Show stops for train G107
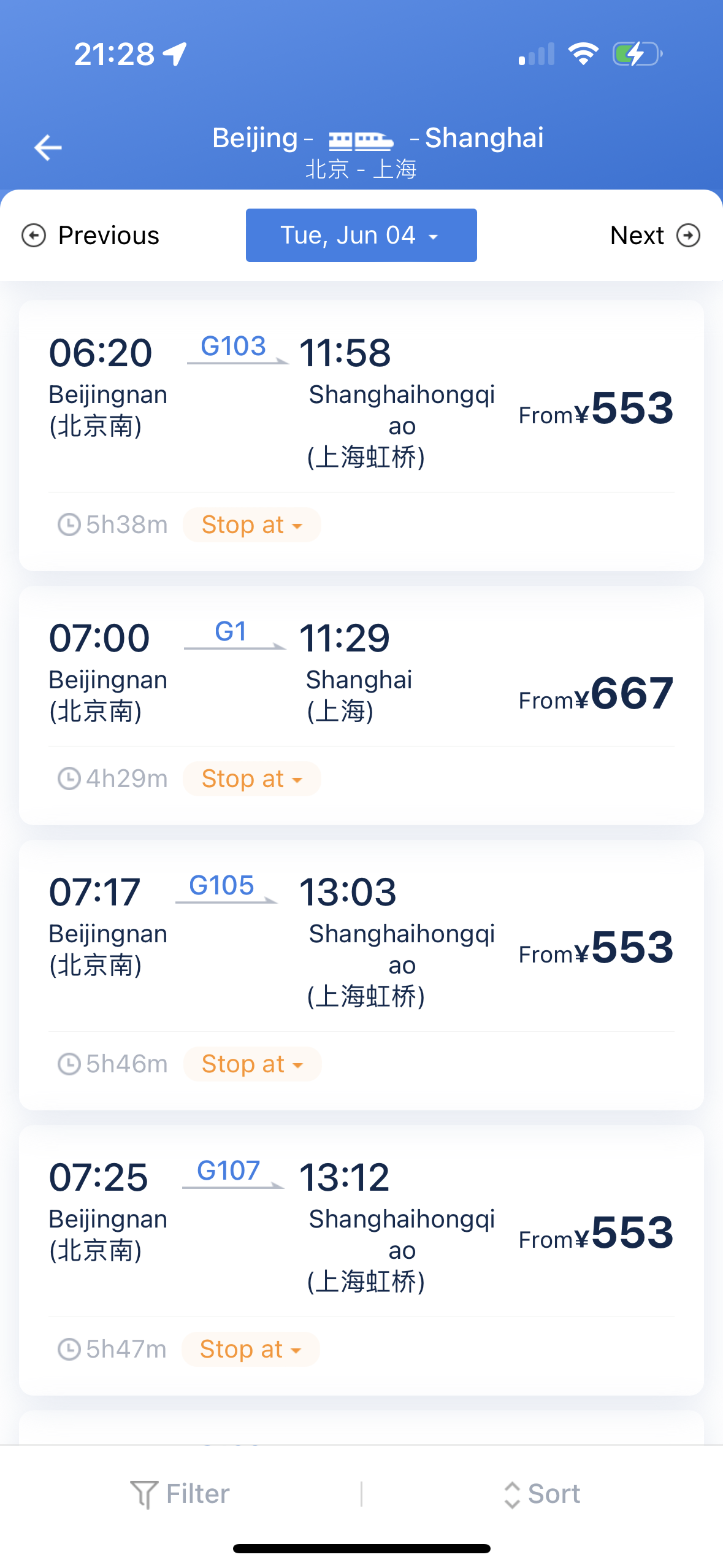Image resolution: width=723 pixels, height=1568 pixels. pos(250,1350)
